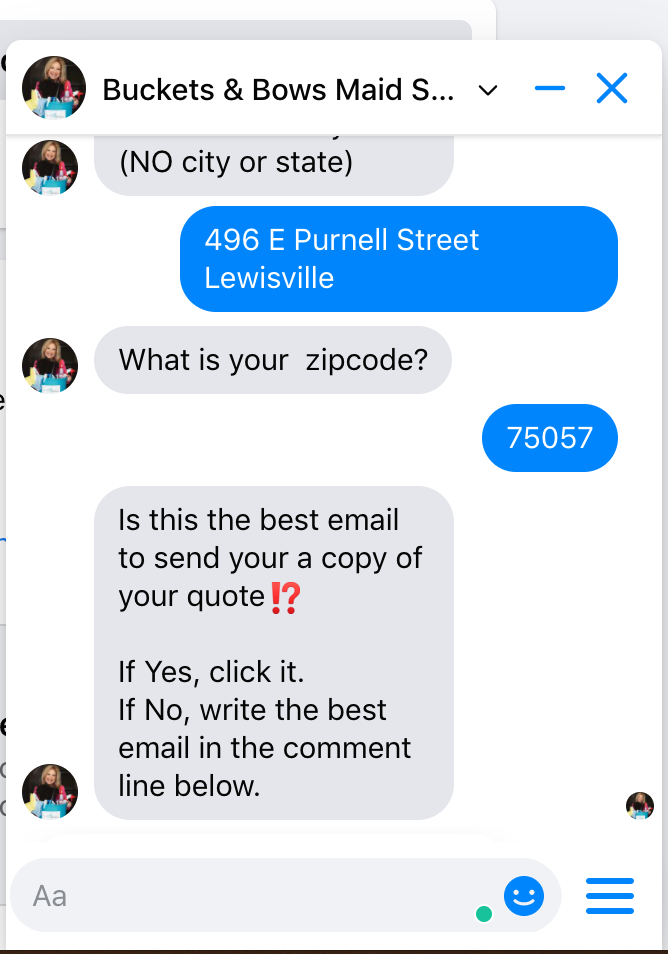
Task: Open the emoji picker smiley
Action: (x=524, y=896)
